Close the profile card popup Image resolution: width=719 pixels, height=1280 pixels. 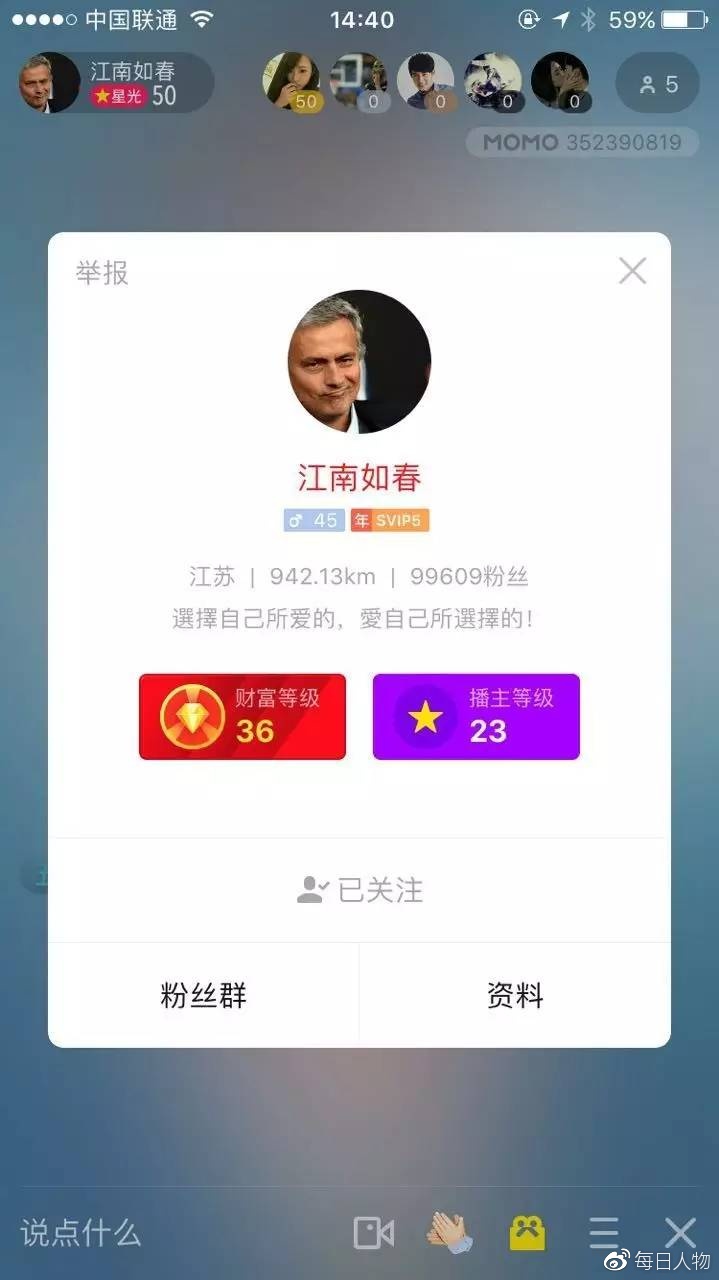pos(632,271)
